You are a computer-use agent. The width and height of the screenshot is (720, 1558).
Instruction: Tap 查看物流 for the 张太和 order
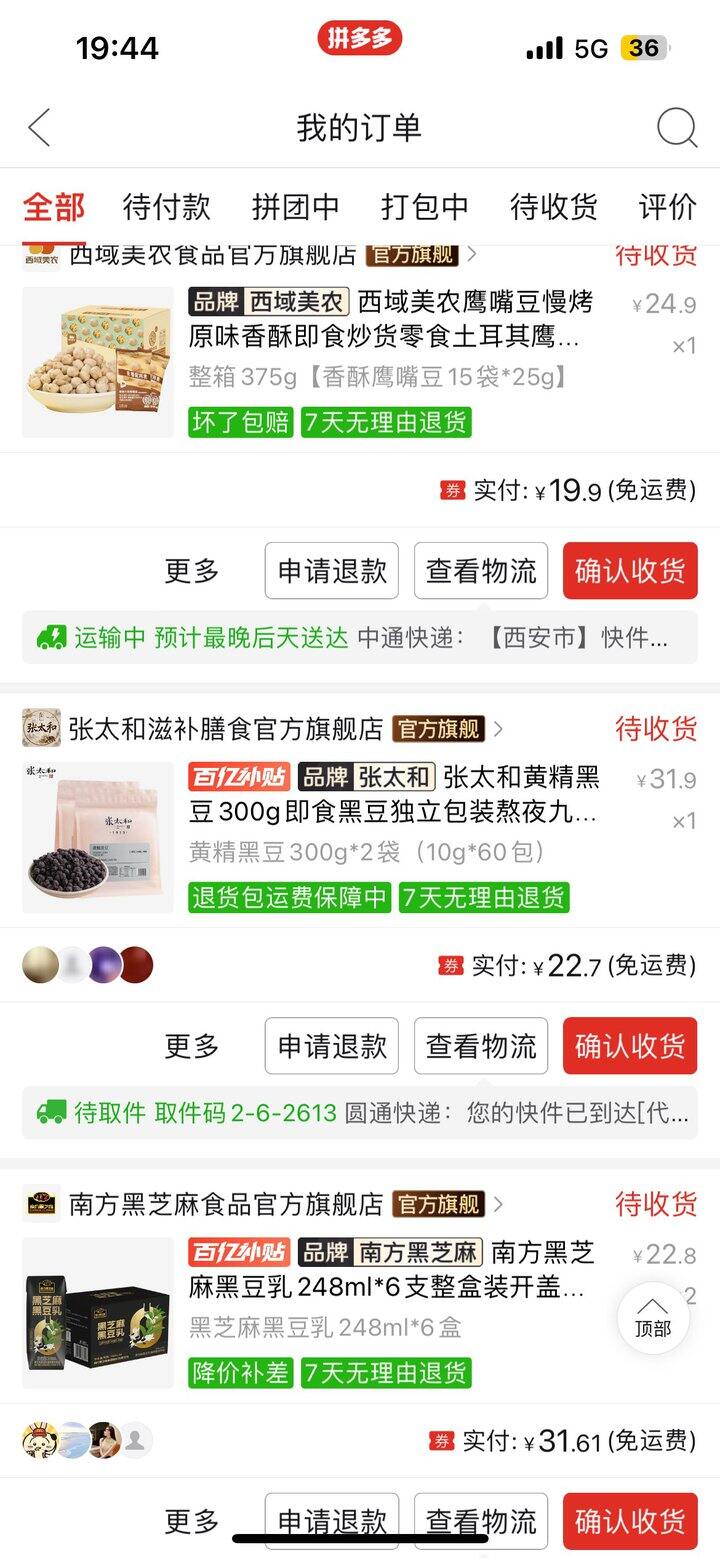point(481,1046)
